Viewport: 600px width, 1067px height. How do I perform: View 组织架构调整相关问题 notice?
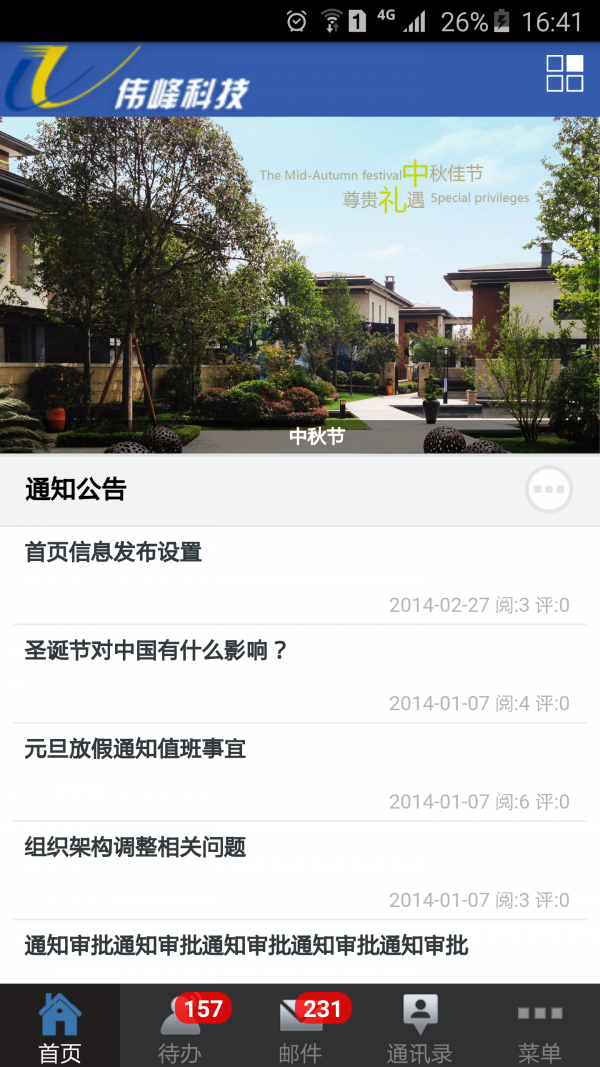(300, 869)
